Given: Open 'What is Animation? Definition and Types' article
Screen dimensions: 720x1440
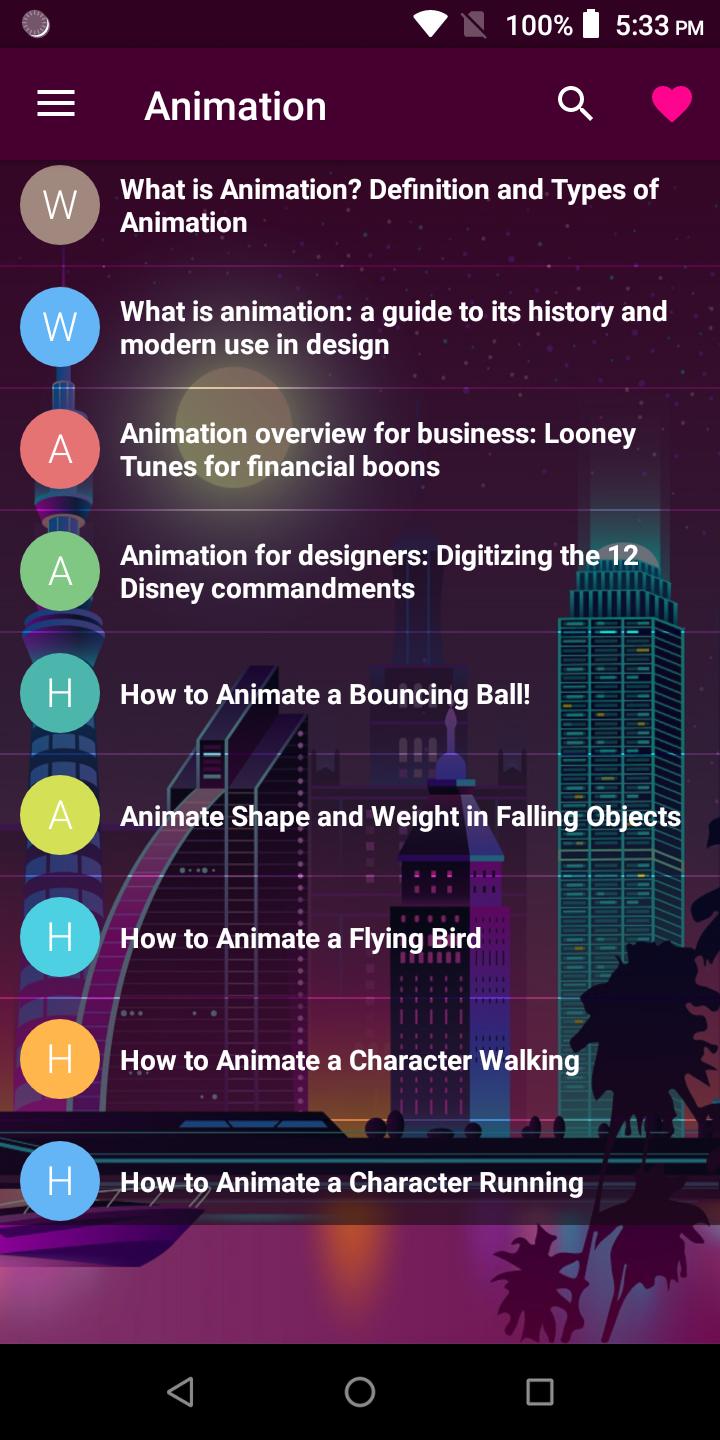Looking at the screenshot, I should coord(389,206).
